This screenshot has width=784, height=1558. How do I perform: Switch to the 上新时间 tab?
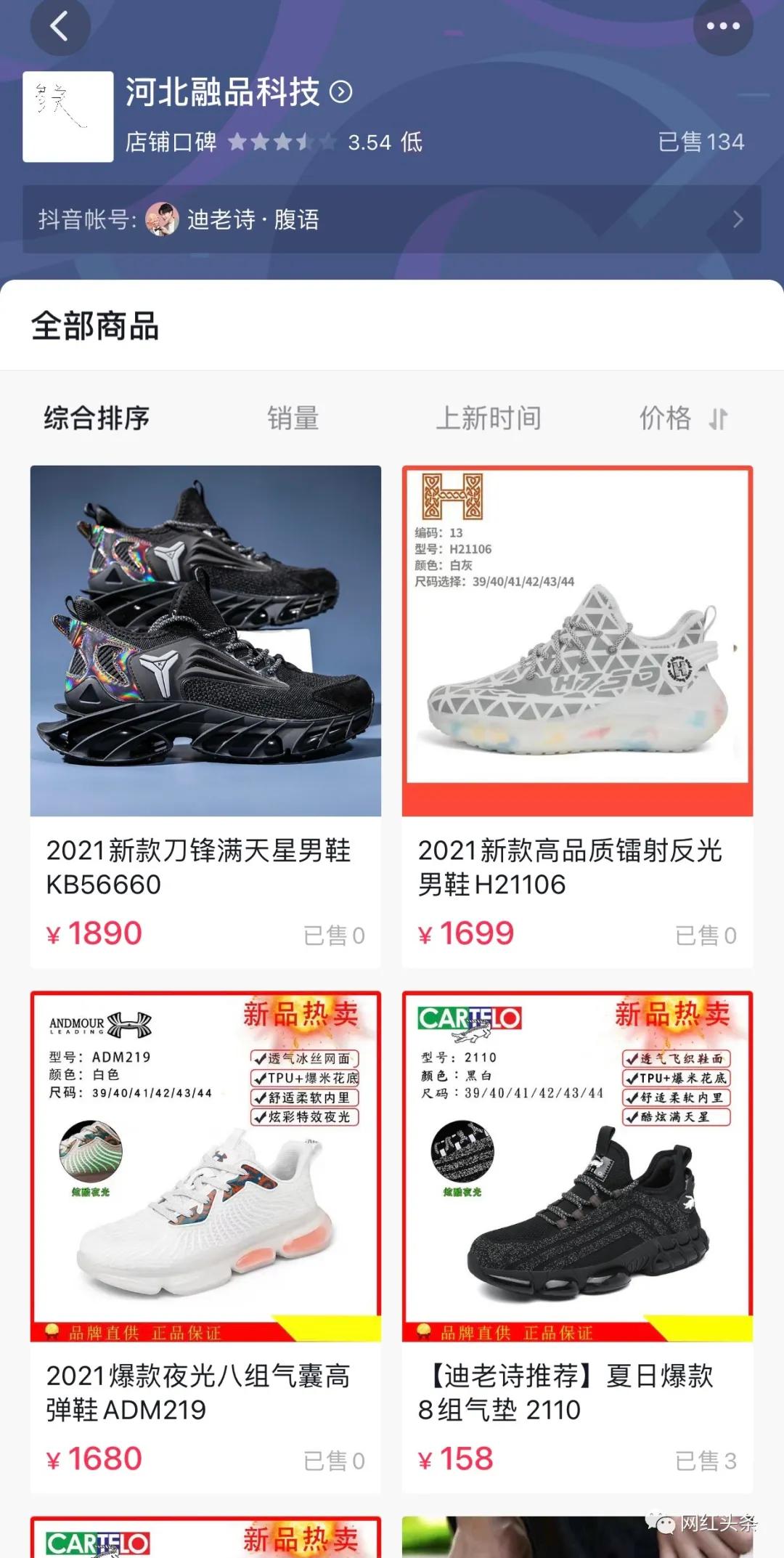coord(490,418)
